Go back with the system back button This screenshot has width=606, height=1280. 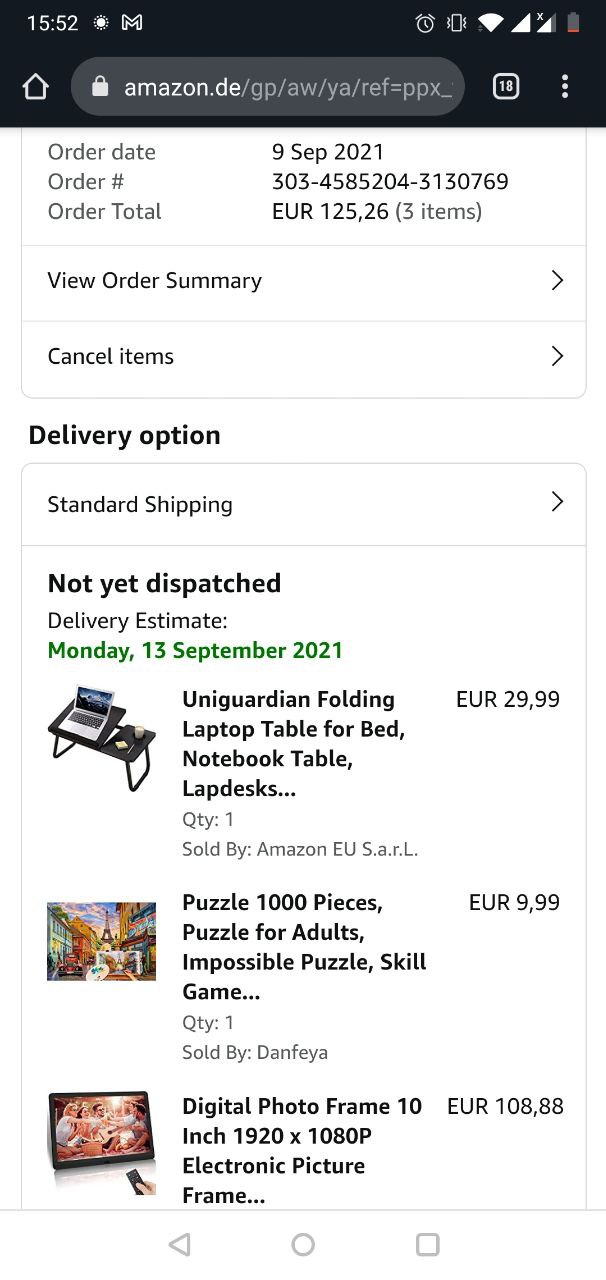pyautogui.click(x=180, y=1244)
